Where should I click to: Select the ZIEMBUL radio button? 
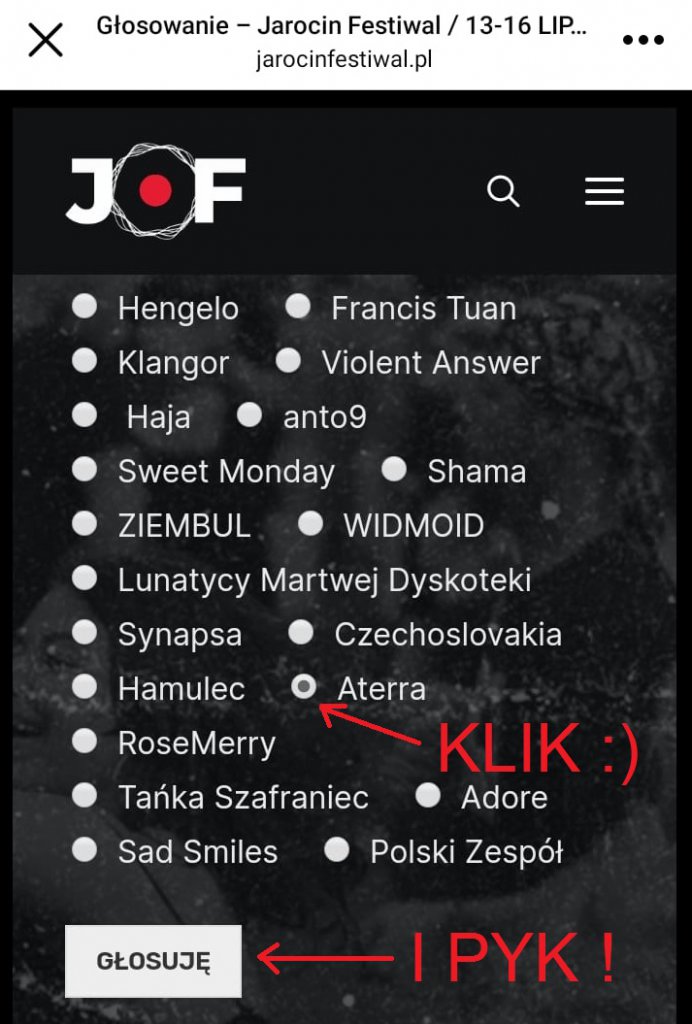(x=85, y=523)
